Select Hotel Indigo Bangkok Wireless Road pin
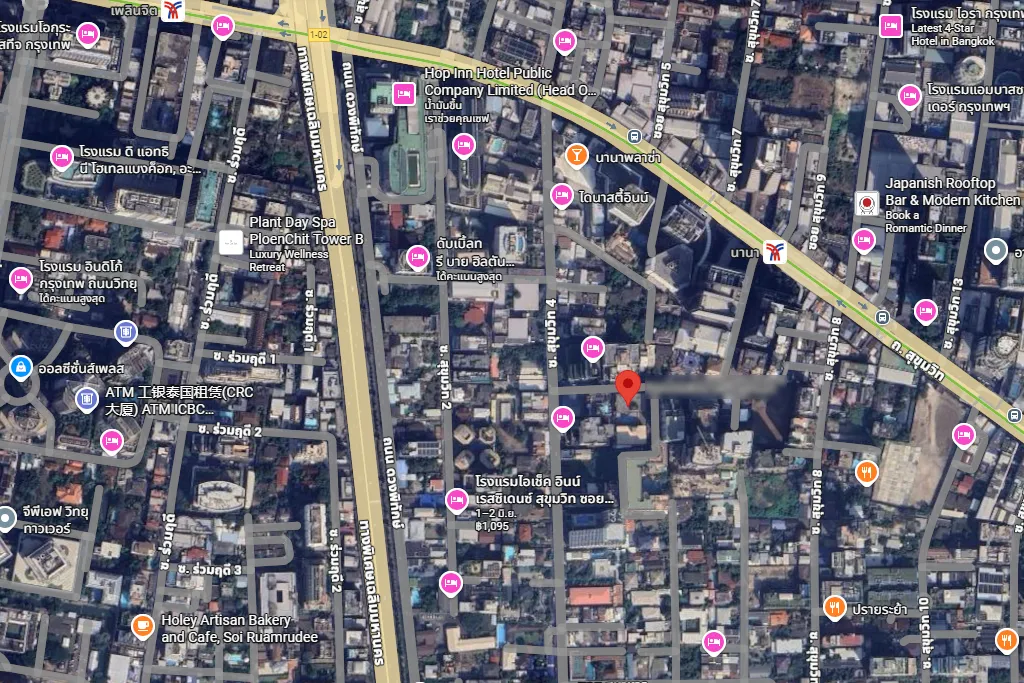Viewport: 1024px width, 683px height. click(21, 280)
